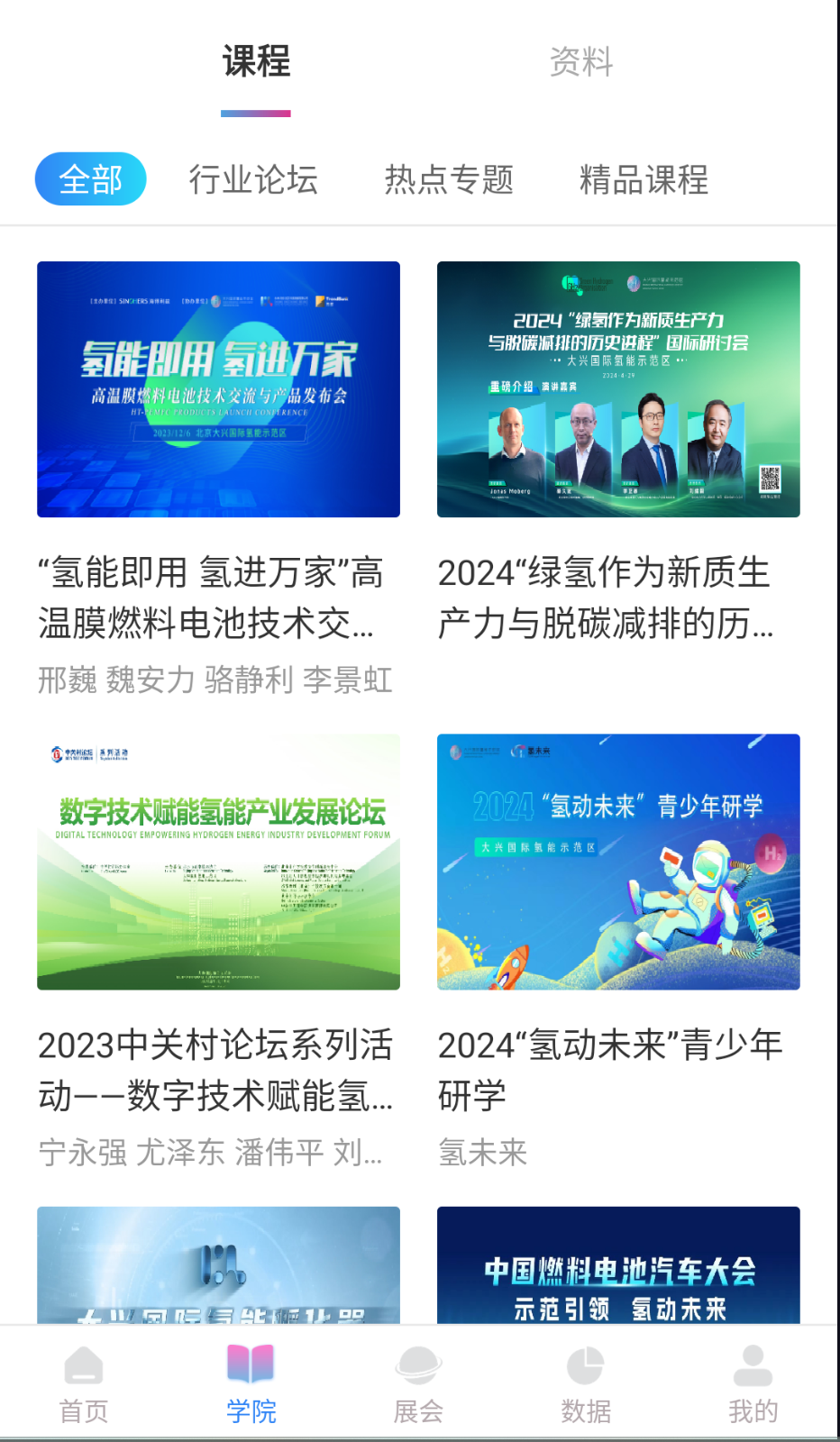Open 2024 氢动未来 青少年研学 course
The height and width of the screenshot is (1442, 840).
coord(617,862)
